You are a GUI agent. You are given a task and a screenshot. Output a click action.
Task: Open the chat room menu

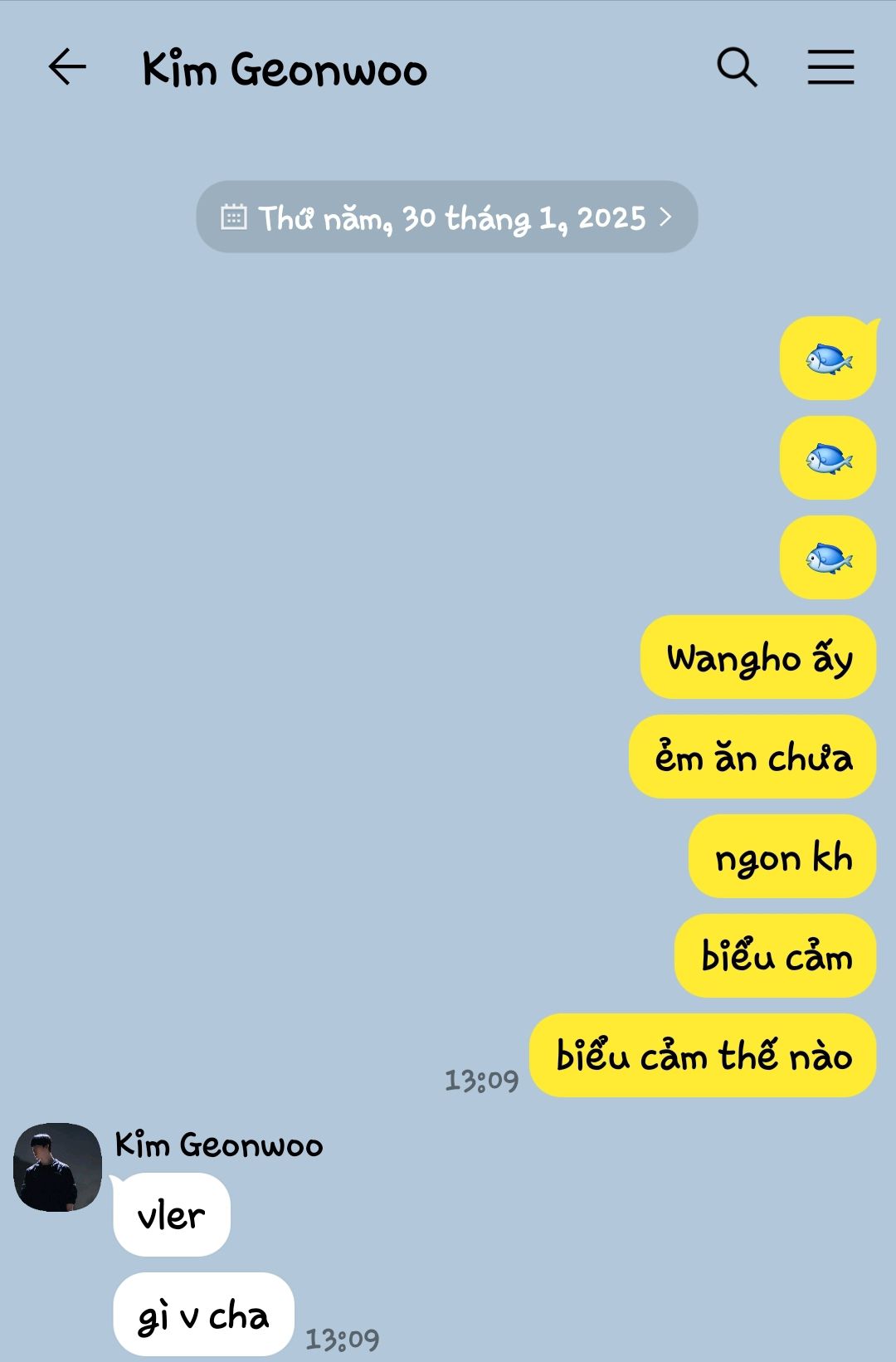pyautogui.click(x=830, y=67)
